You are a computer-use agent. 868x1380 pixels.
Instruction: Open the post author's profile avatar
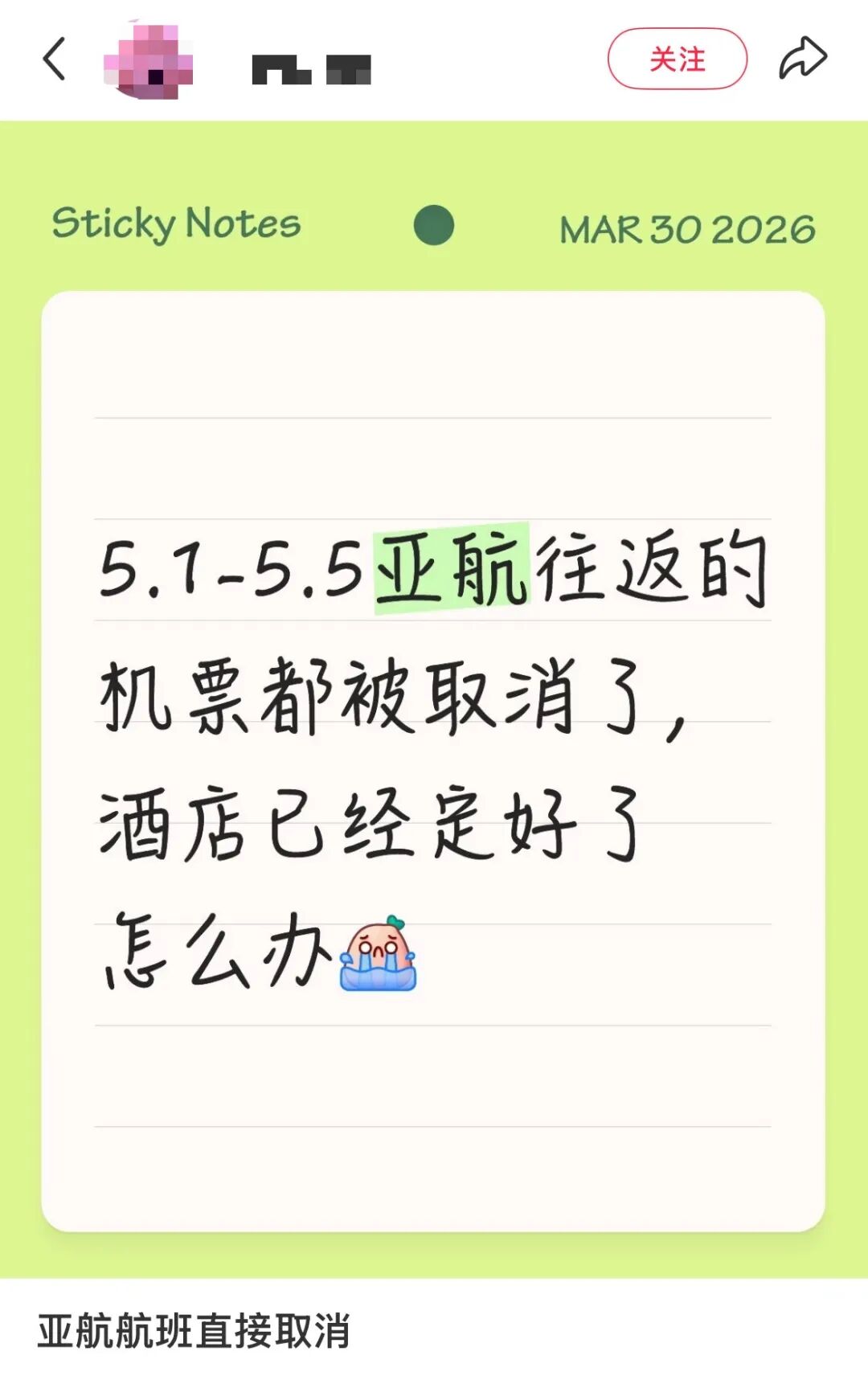click(x=149, y=61)
